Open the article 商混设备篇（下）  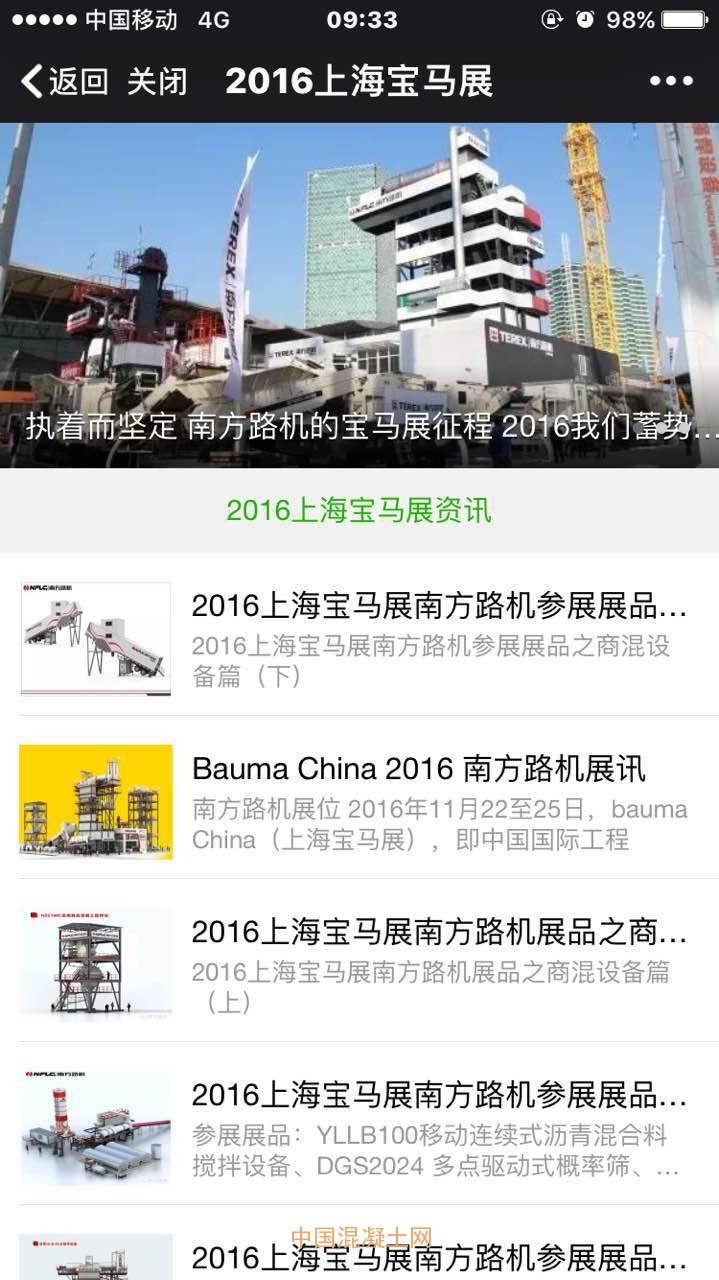(x=438, y=636)
